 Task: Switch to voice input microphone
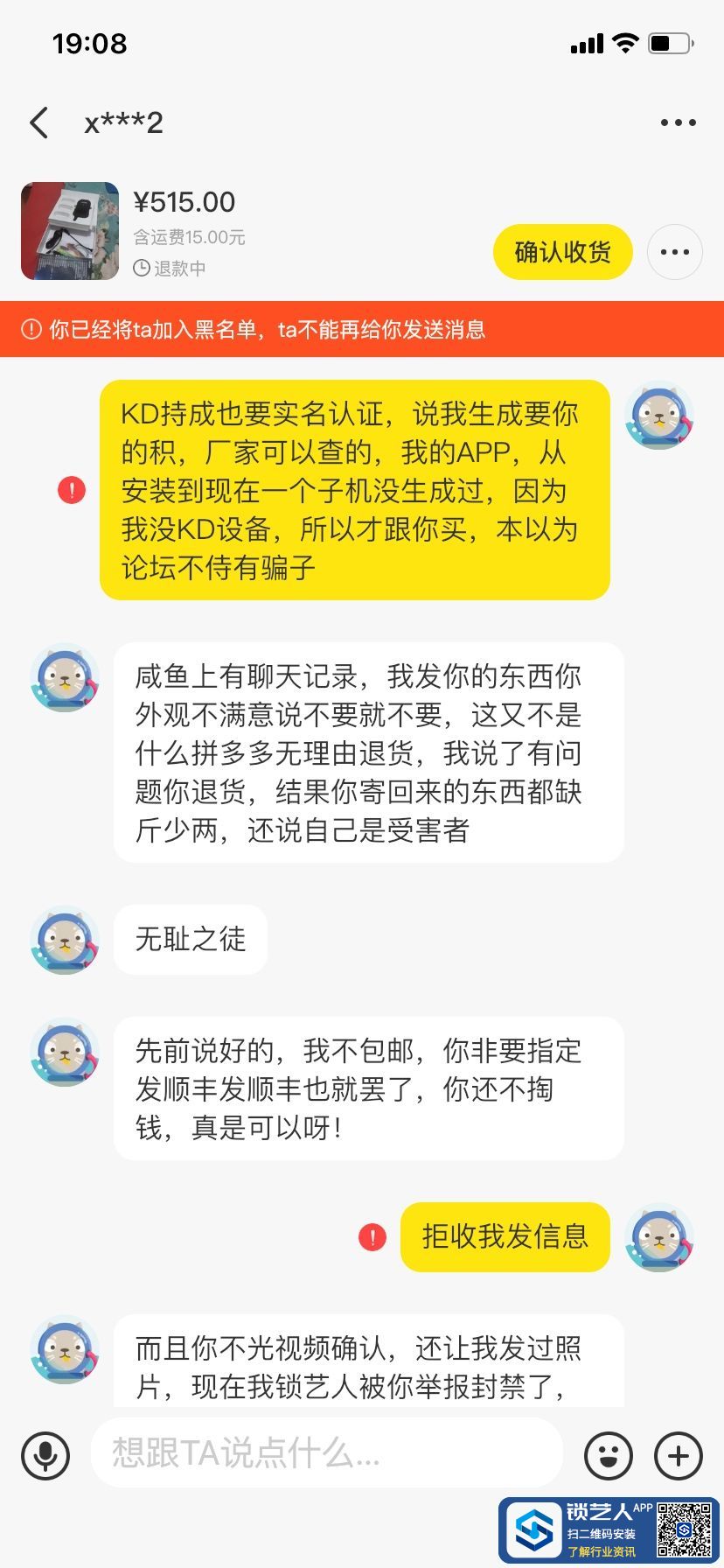pos(45,1455)
